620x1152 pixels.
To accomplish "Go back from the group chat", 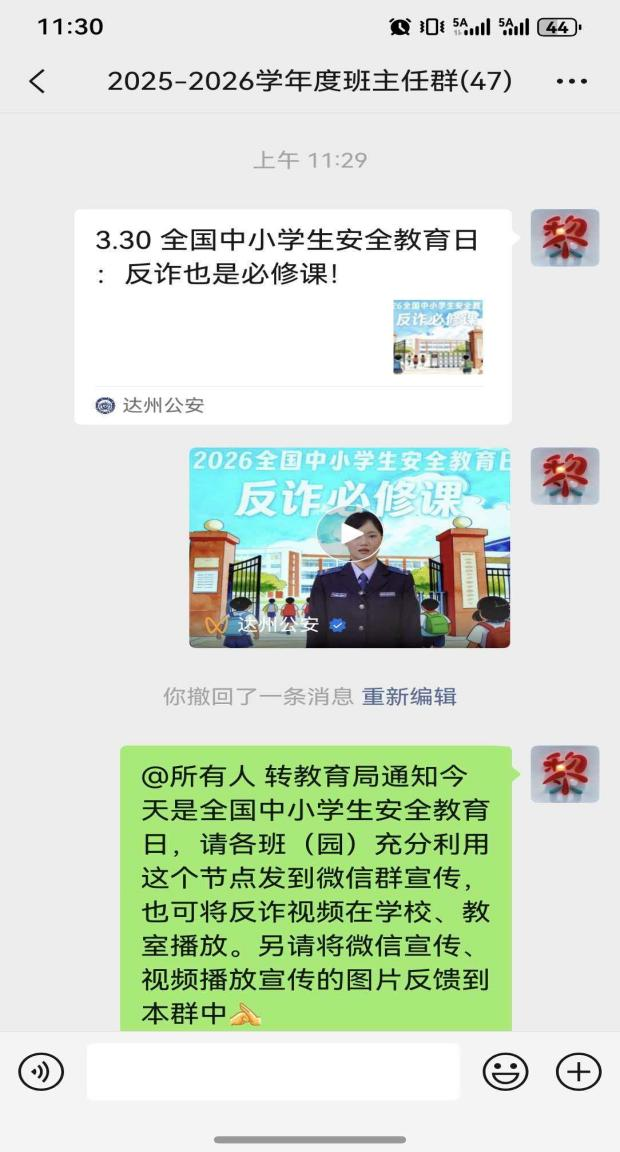I will pos(37,81).
